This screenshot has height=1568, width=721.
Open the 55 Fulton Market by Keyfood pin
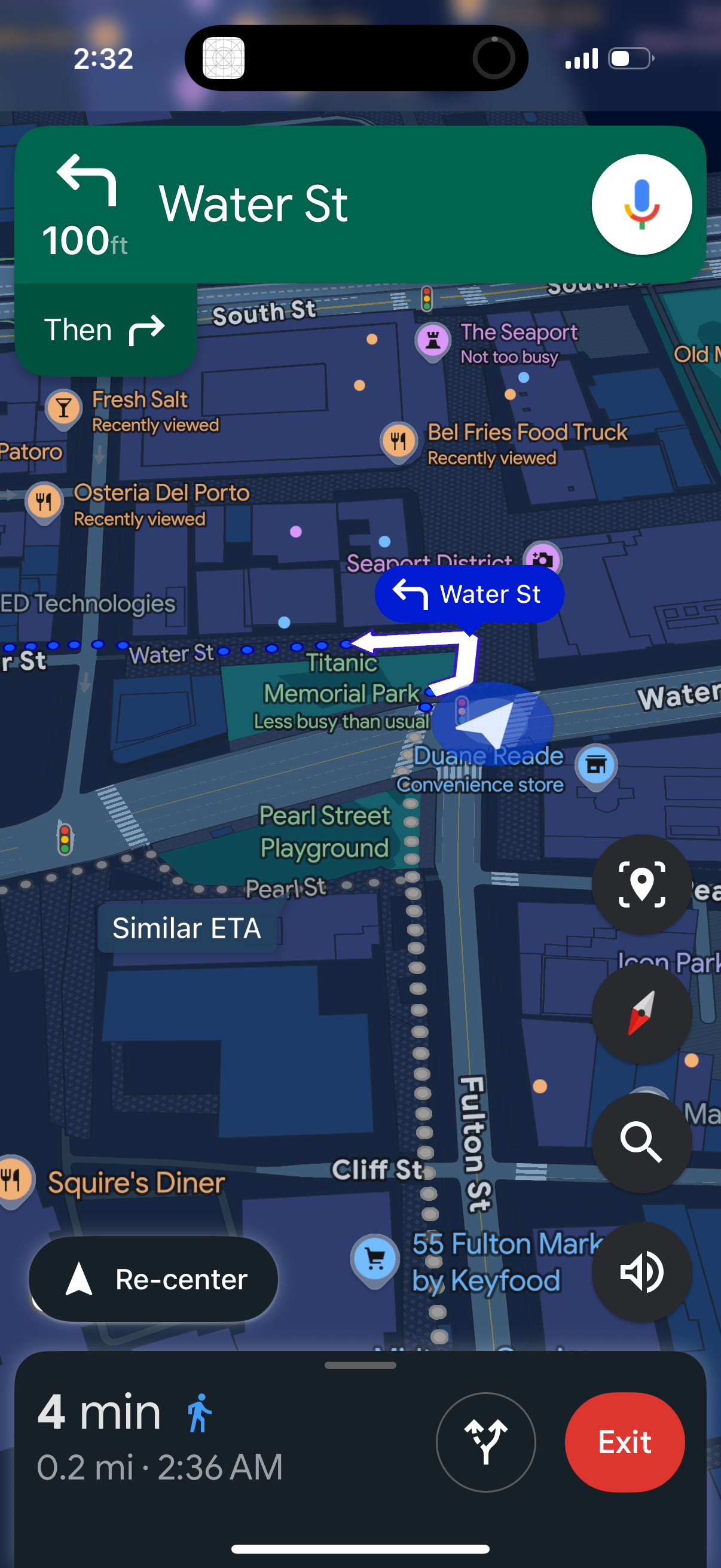(375, 1256)
